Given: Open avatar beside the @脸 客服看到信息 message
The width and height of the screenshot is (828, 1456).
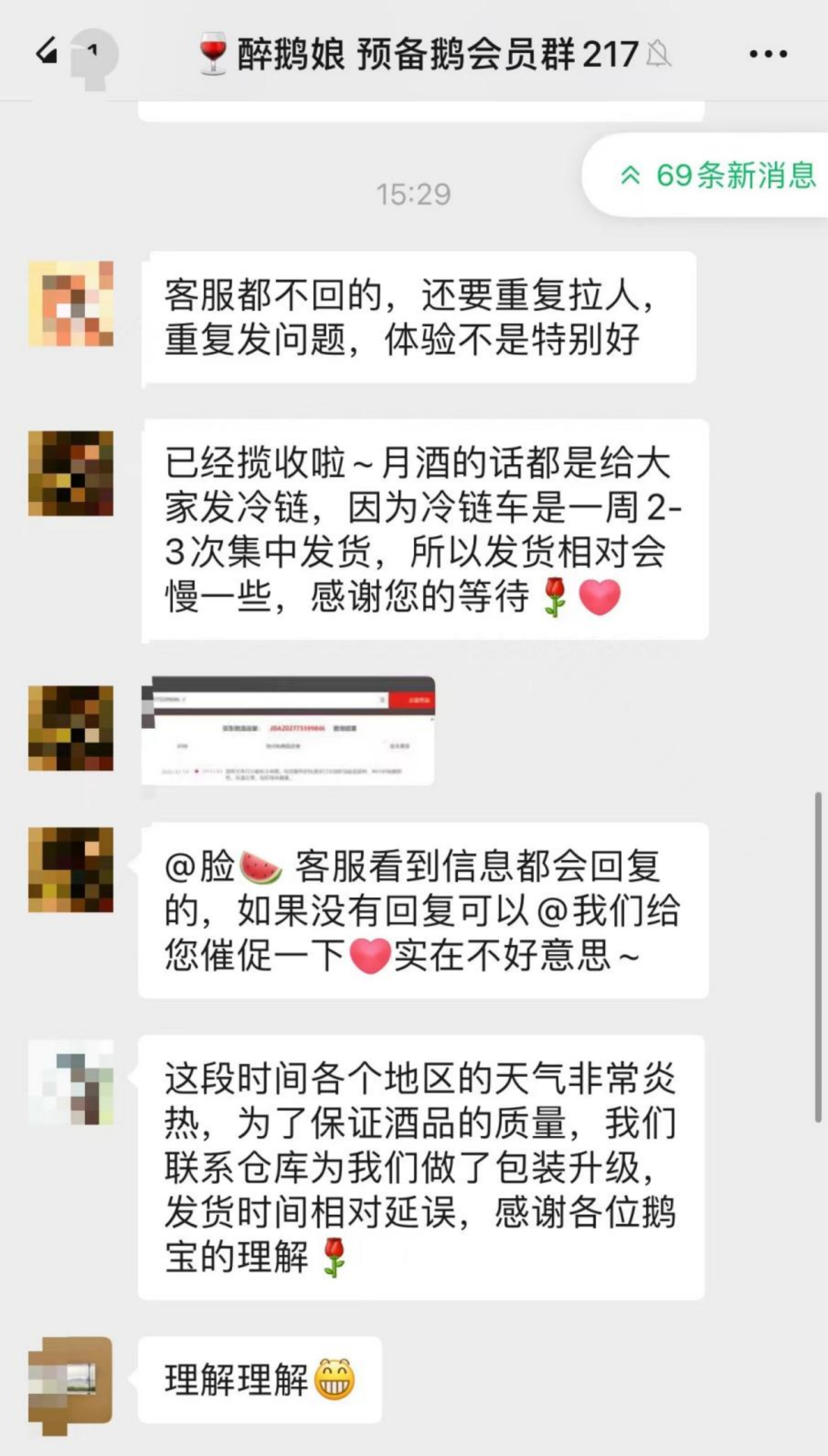Looking at the screenshot, I should tap(71, 869).
